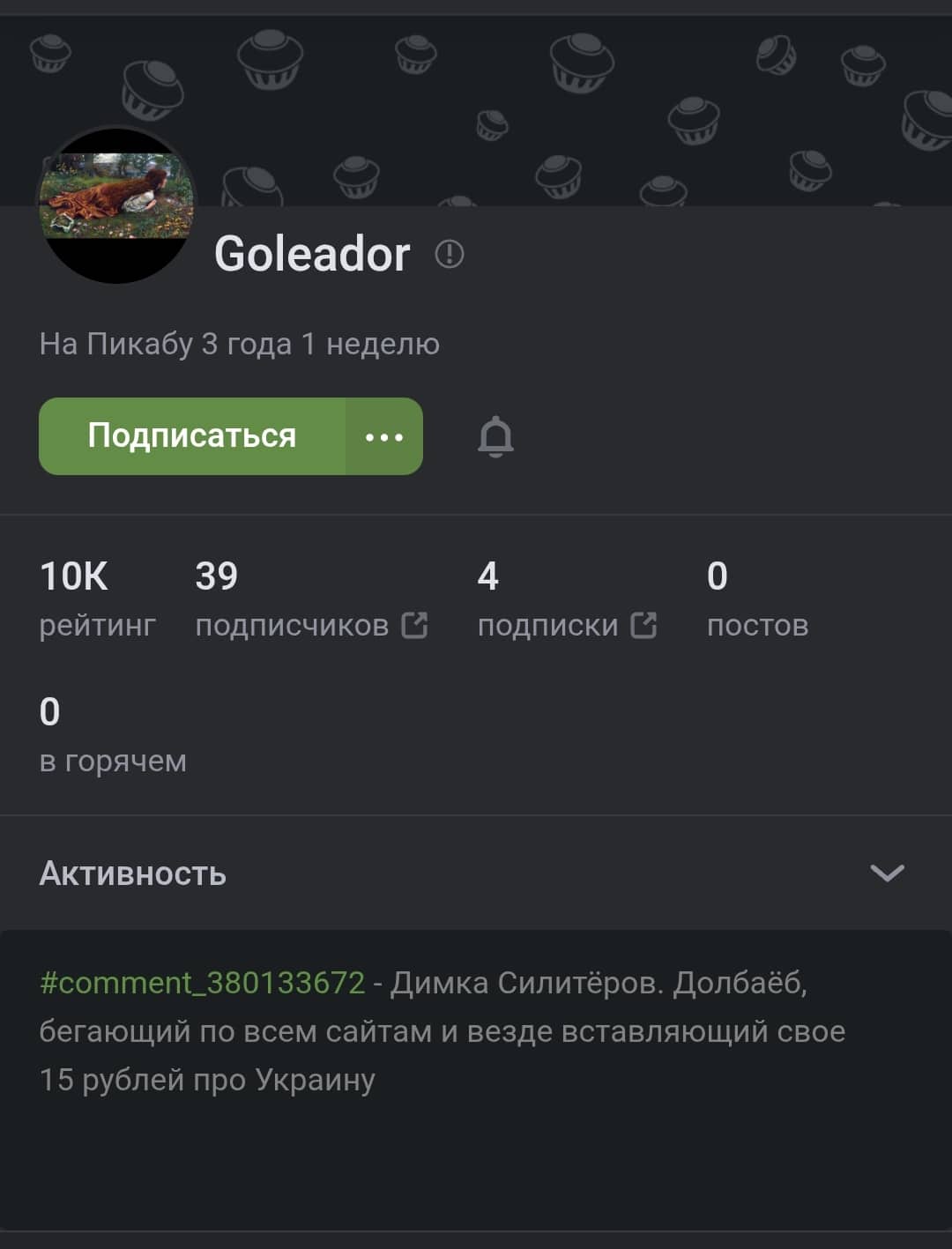Enable notifications with the bell icon

[495, 436]
